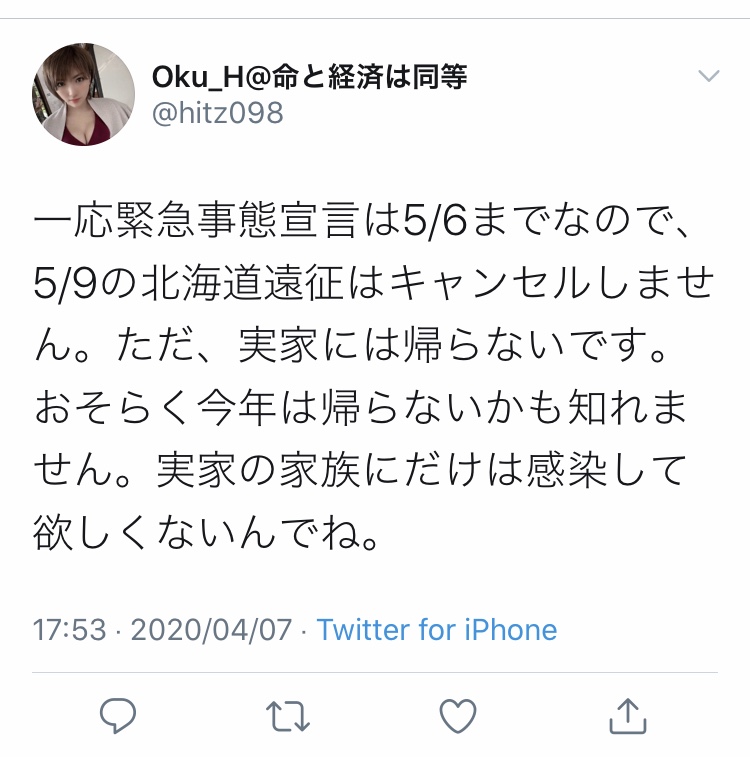Share this tweet
750x757 pixels.
[x=626, y=714]
